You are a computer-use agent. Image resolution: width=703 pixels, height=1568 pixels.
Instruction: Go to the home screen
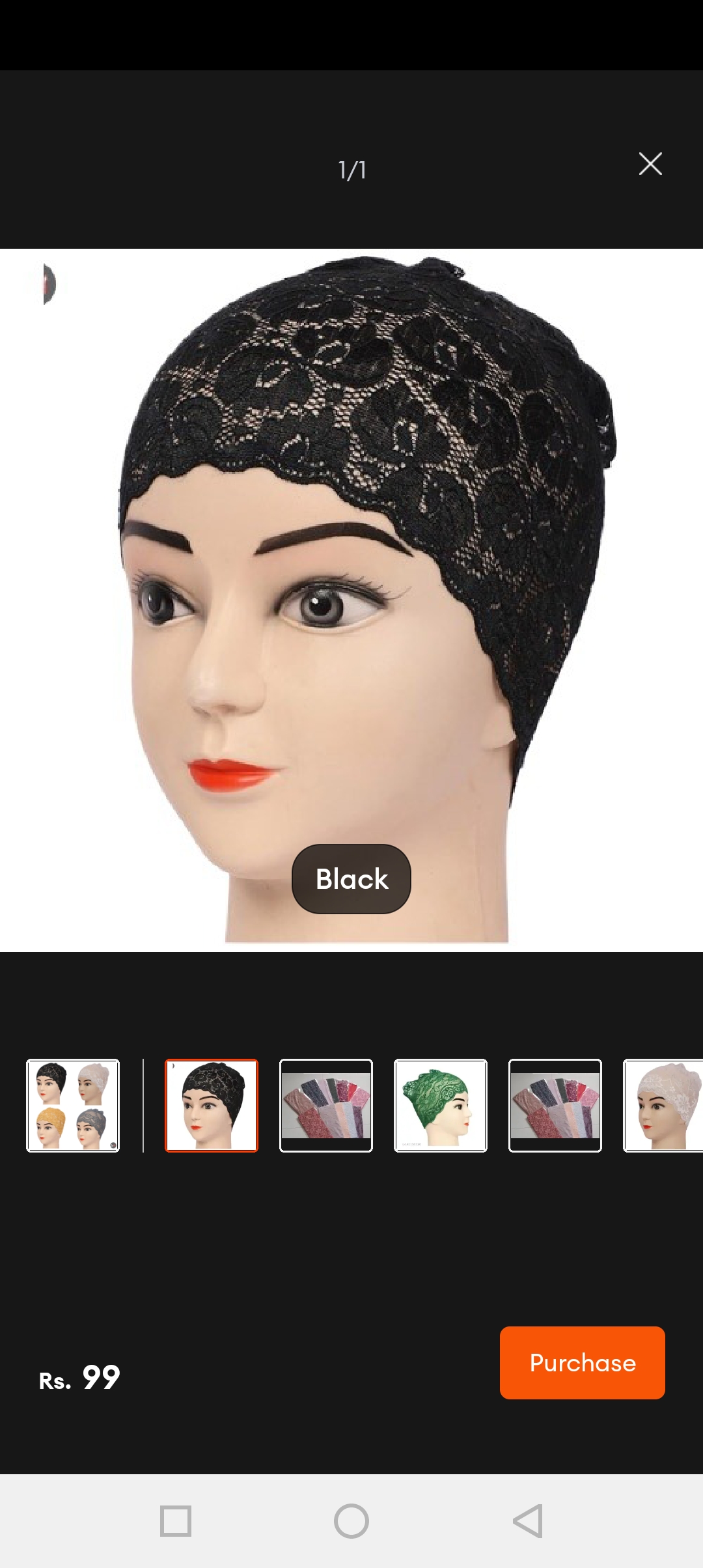pyautogui.click(x=351, y=1521)
